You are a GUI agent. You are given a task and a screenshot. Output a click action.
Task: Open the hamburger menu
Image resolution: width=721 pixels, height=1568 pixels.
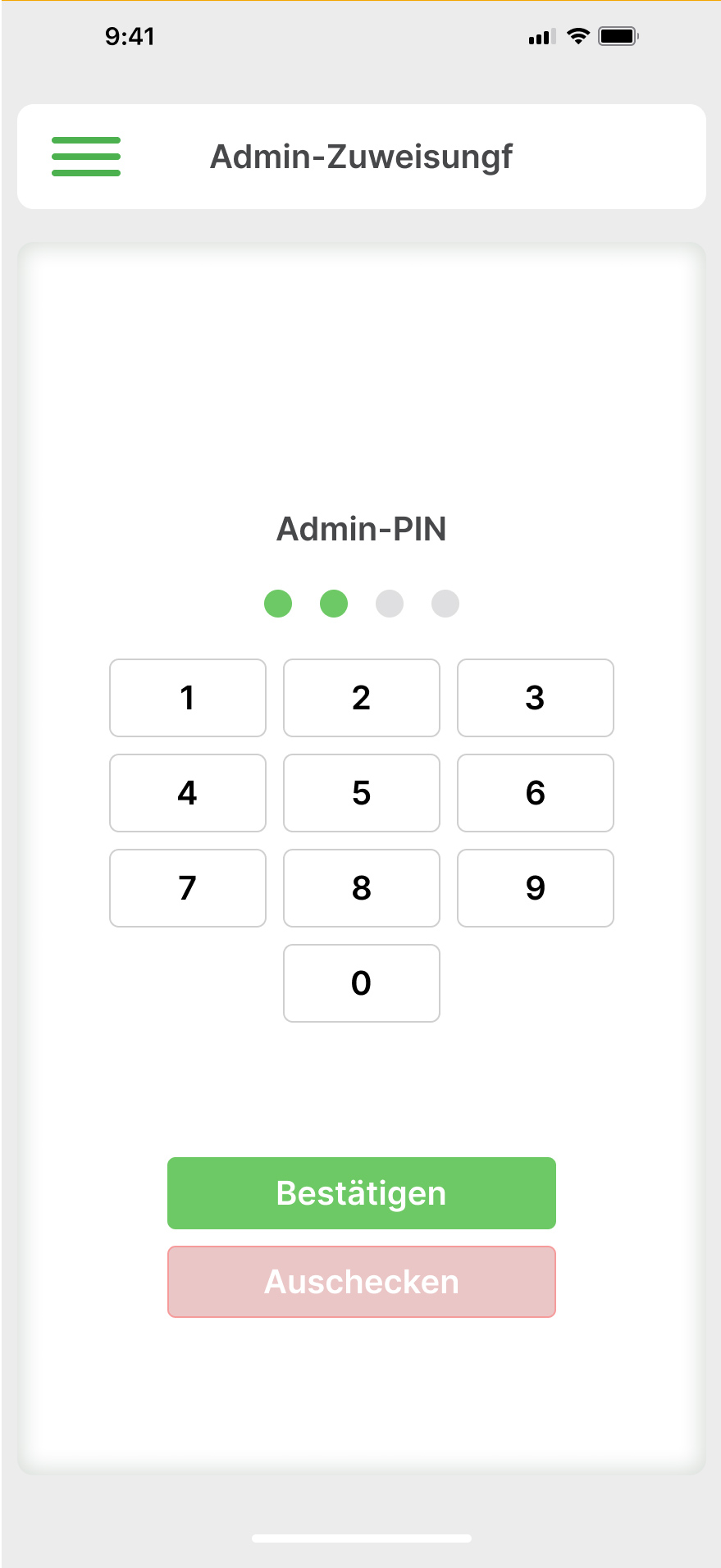click(86, 157)
